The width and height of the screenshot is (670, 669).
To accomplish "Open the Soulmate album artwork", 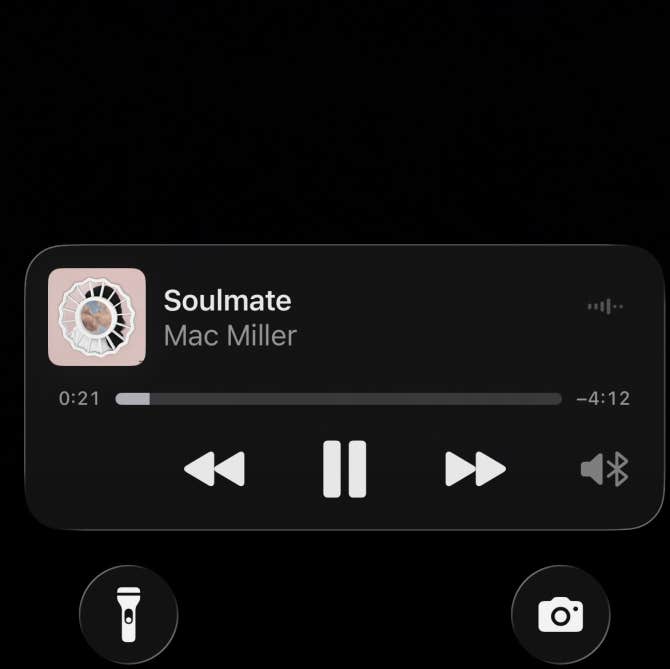I will [x=97, y=317].
